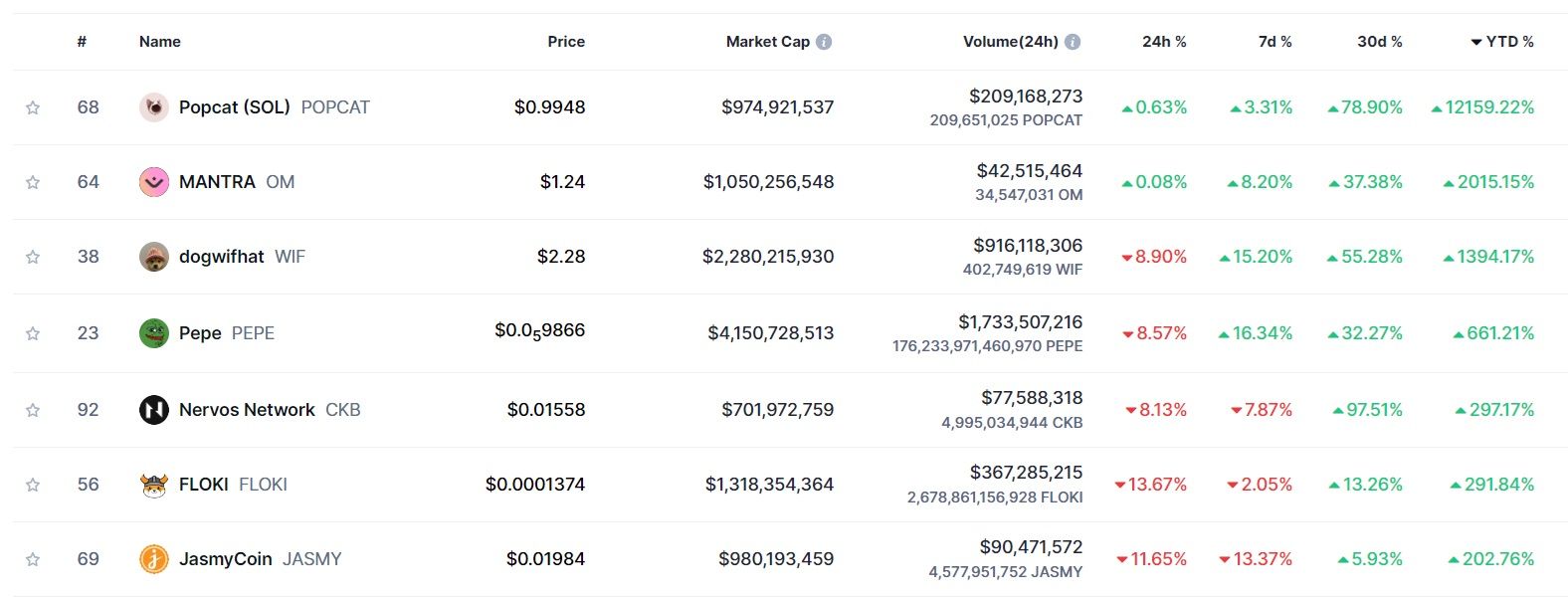
Task: View JasmyCoin JASMY details
Action: pyautogui.click(x=225, y=559)
